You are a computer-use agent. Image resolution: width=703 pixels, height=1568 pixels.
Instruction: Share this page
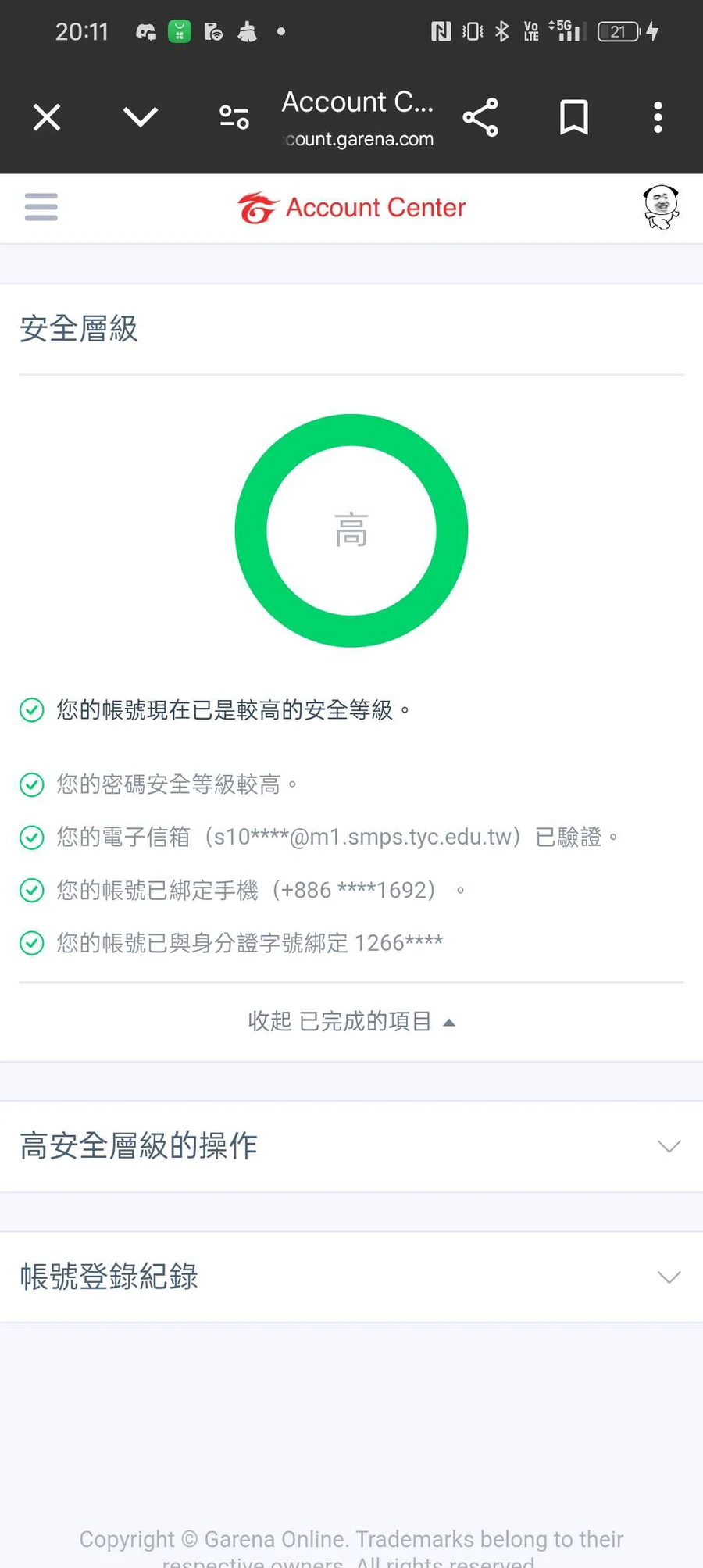pyautogui.click(x=480, y=118)
